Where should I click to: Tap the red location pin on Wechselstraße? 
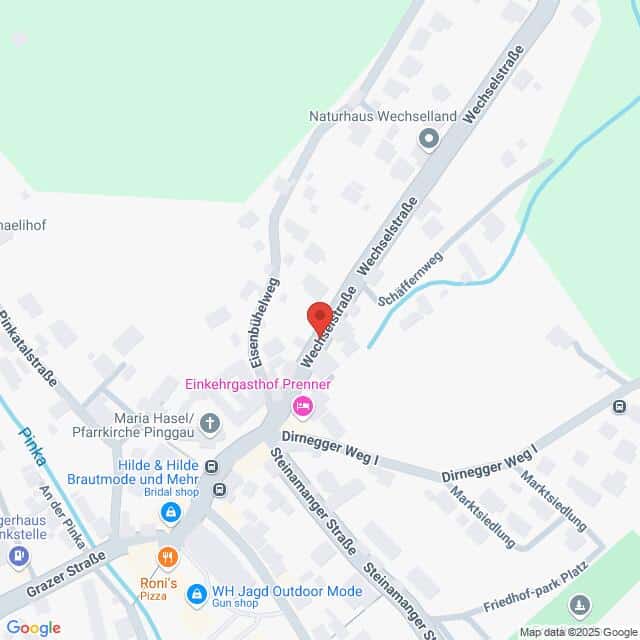coord(319,317)
